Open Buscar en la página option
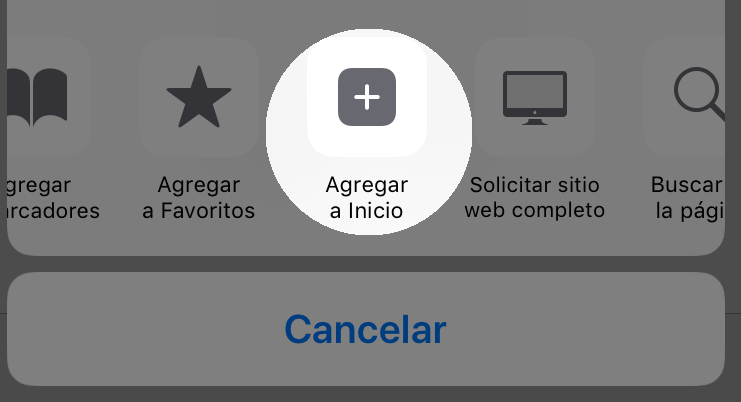The width and height of the screenshot is (741, 402). click(697, 98)
